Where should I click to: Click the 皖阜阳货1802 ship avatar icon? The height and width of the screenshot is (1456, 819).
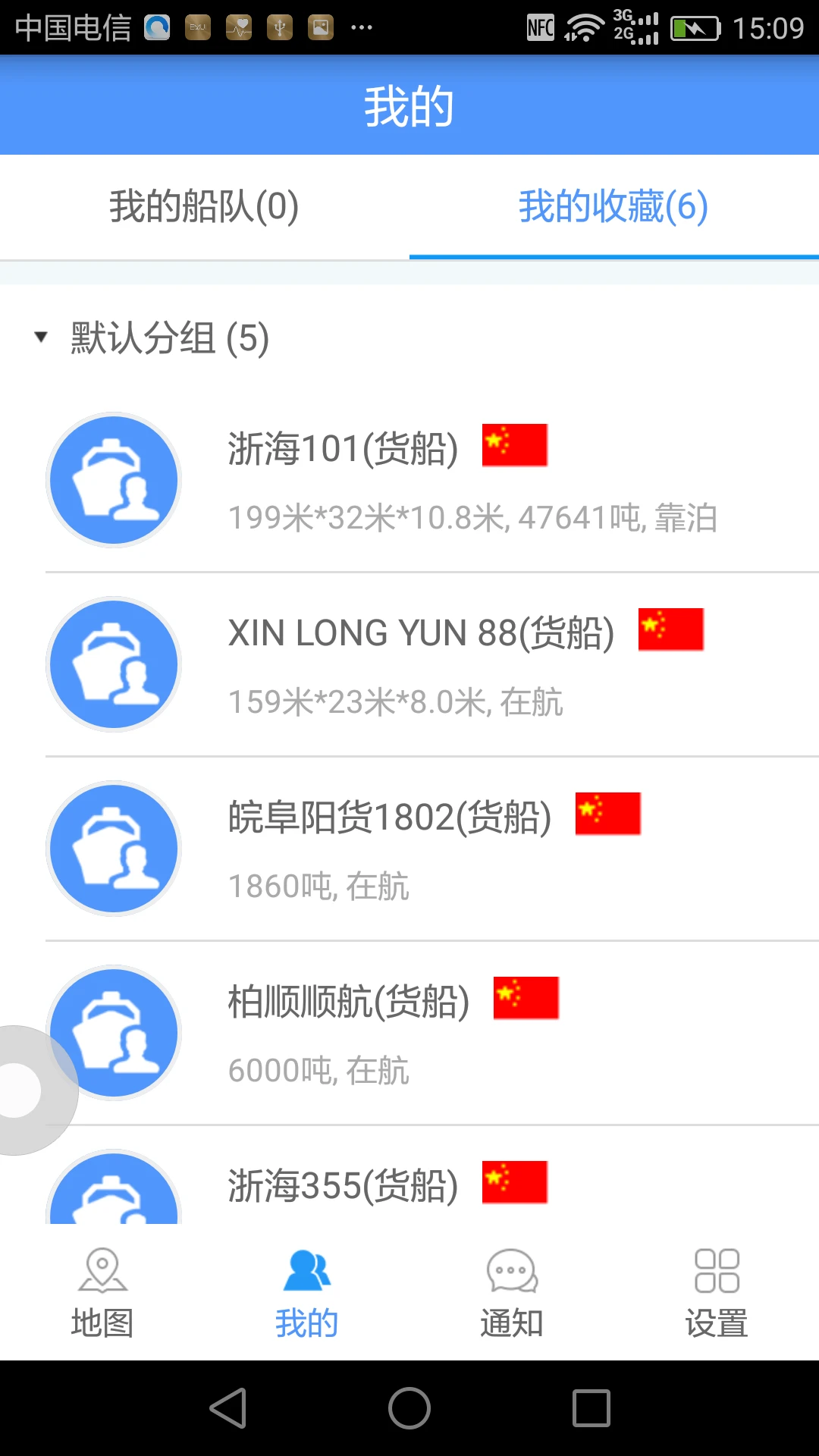pos(112,848)
